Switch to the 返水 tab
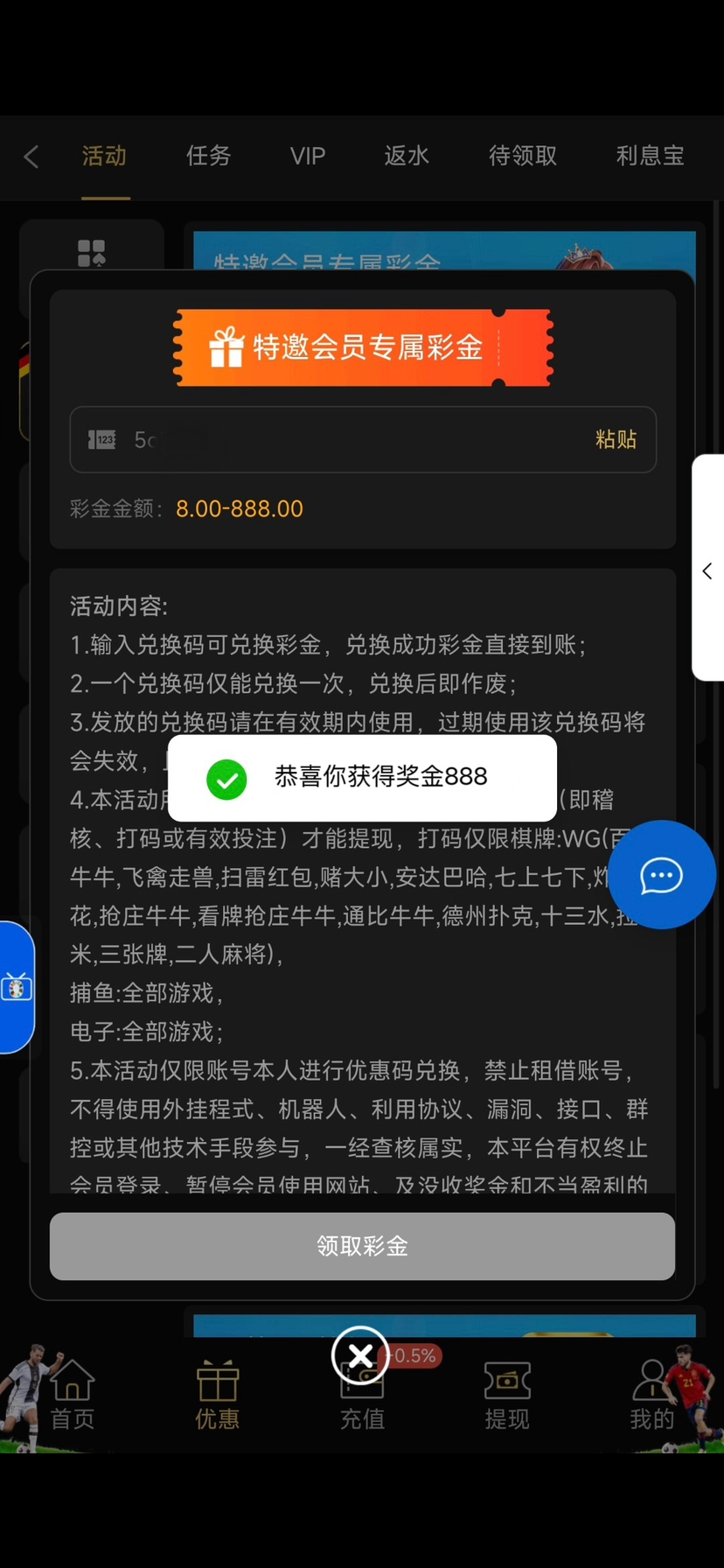 coord(407,157)
